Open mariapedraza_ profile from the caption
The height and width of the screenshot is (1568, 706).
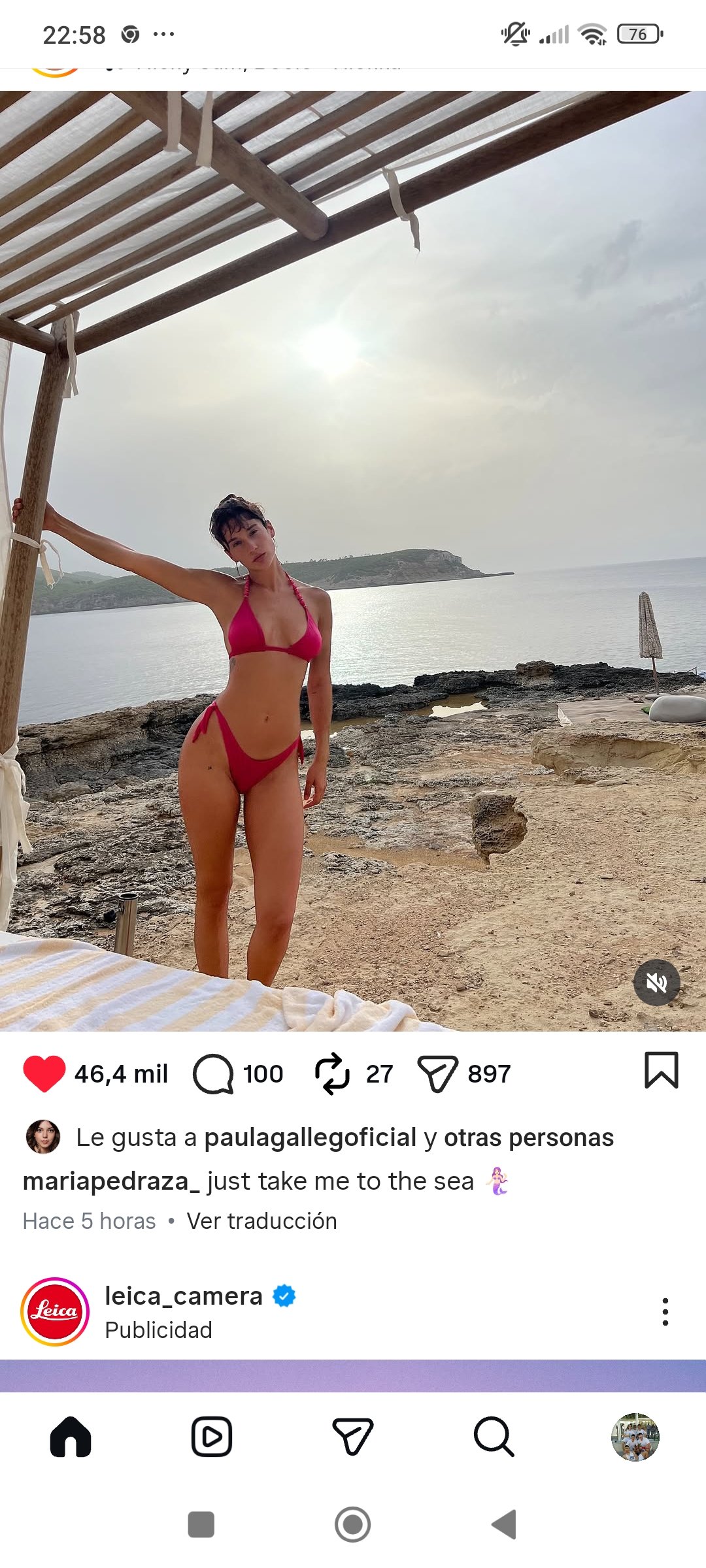111,1181
